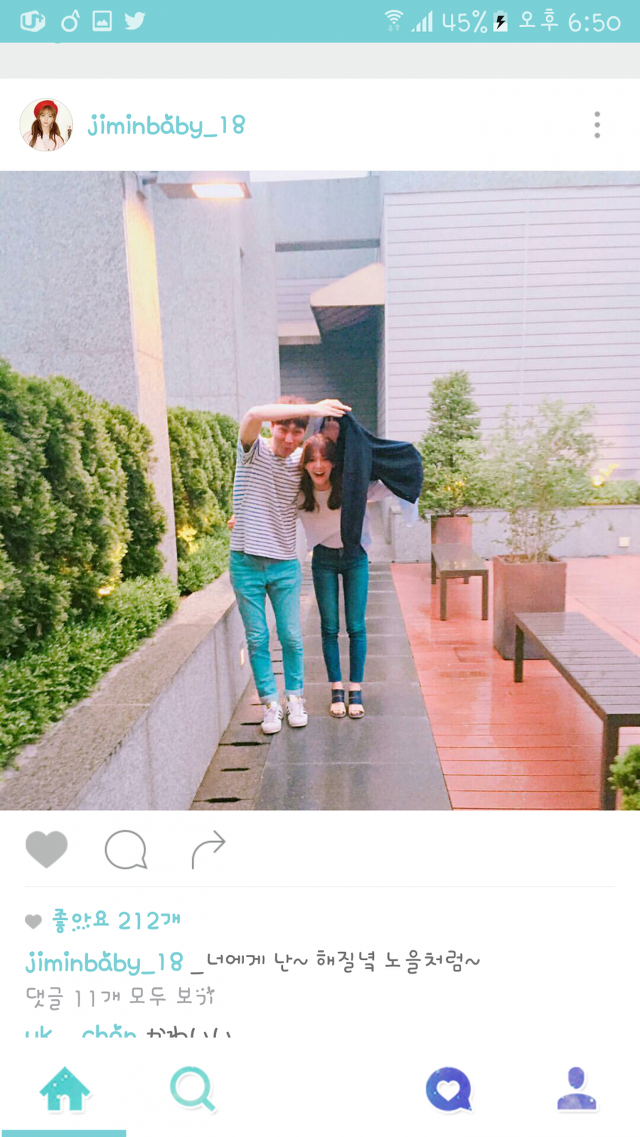Open the jiminbaby_18 username in post header
The image size is (640, 1137).
click(x=166, y=125)
